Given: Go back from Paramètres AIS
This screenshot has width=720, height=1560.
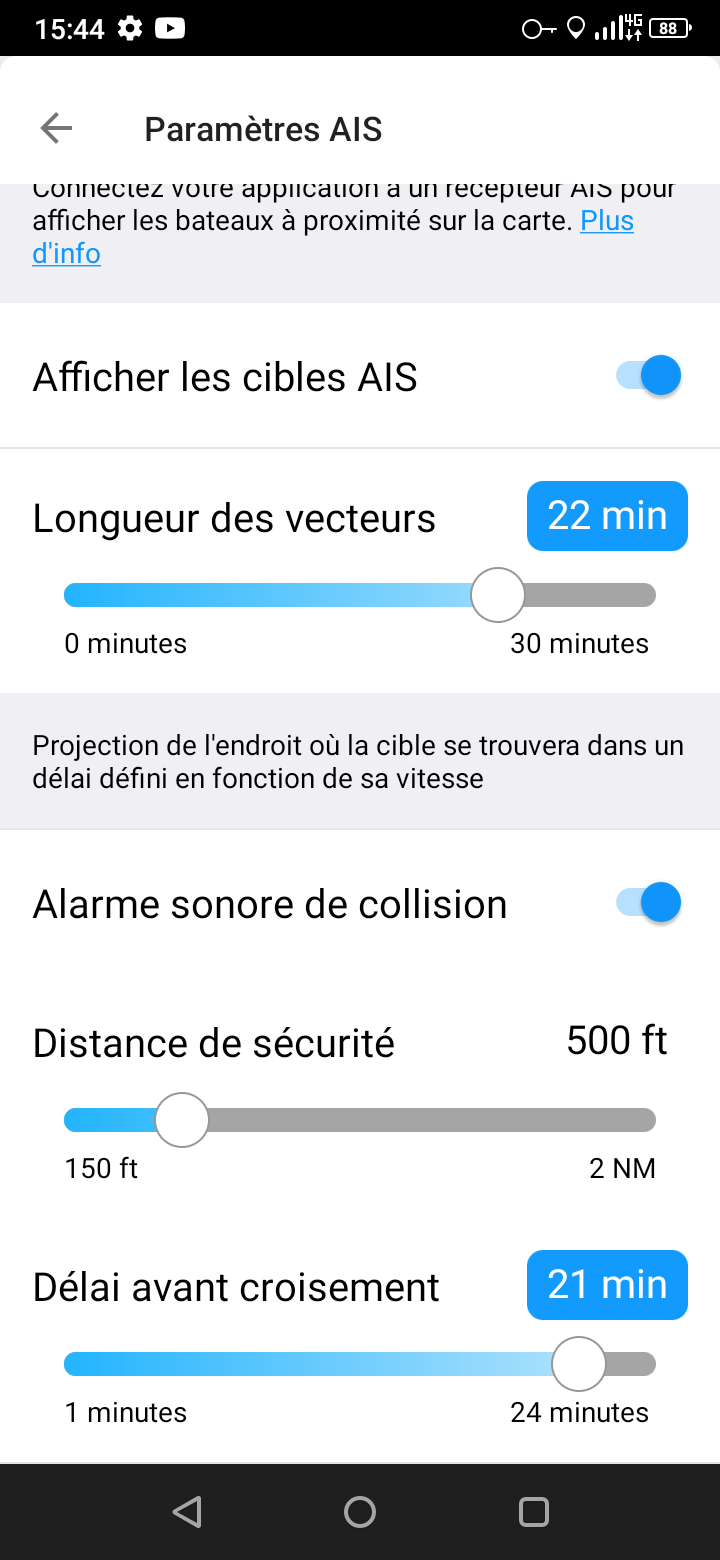Looking at the screenshot, I should (56, 129).
